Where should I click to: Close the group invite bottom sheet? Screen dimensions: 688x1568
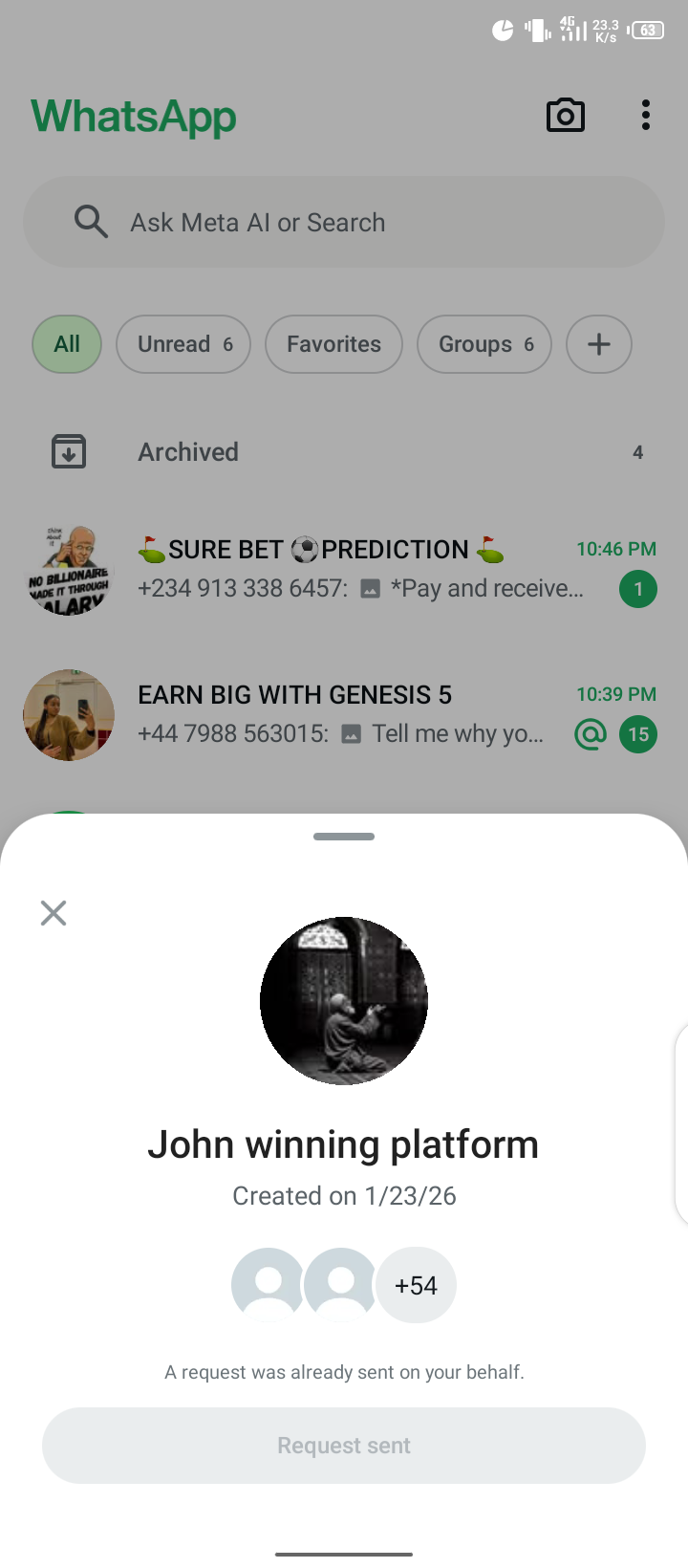tap(54, 913)
